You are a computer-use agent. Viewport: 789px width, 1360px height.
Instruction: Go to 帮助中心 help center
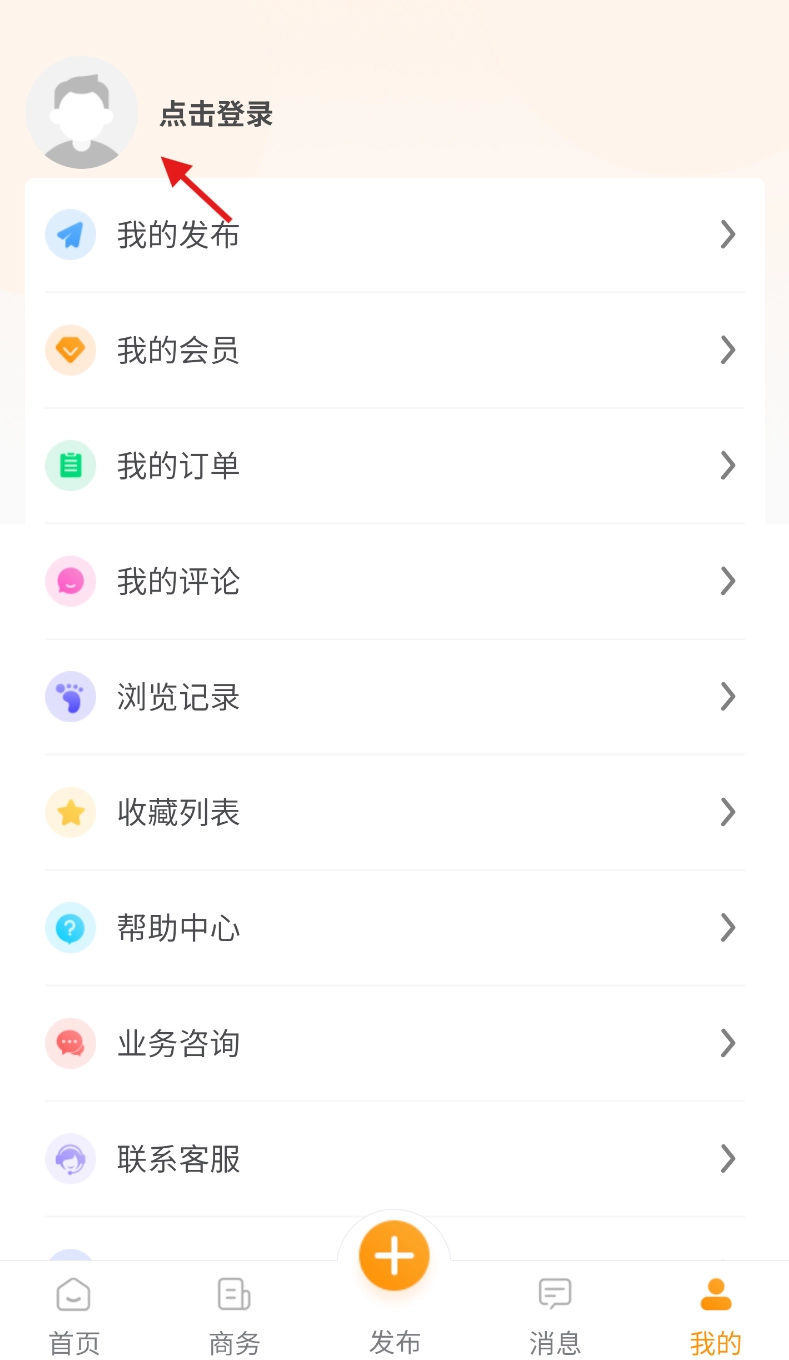[394, 928]
